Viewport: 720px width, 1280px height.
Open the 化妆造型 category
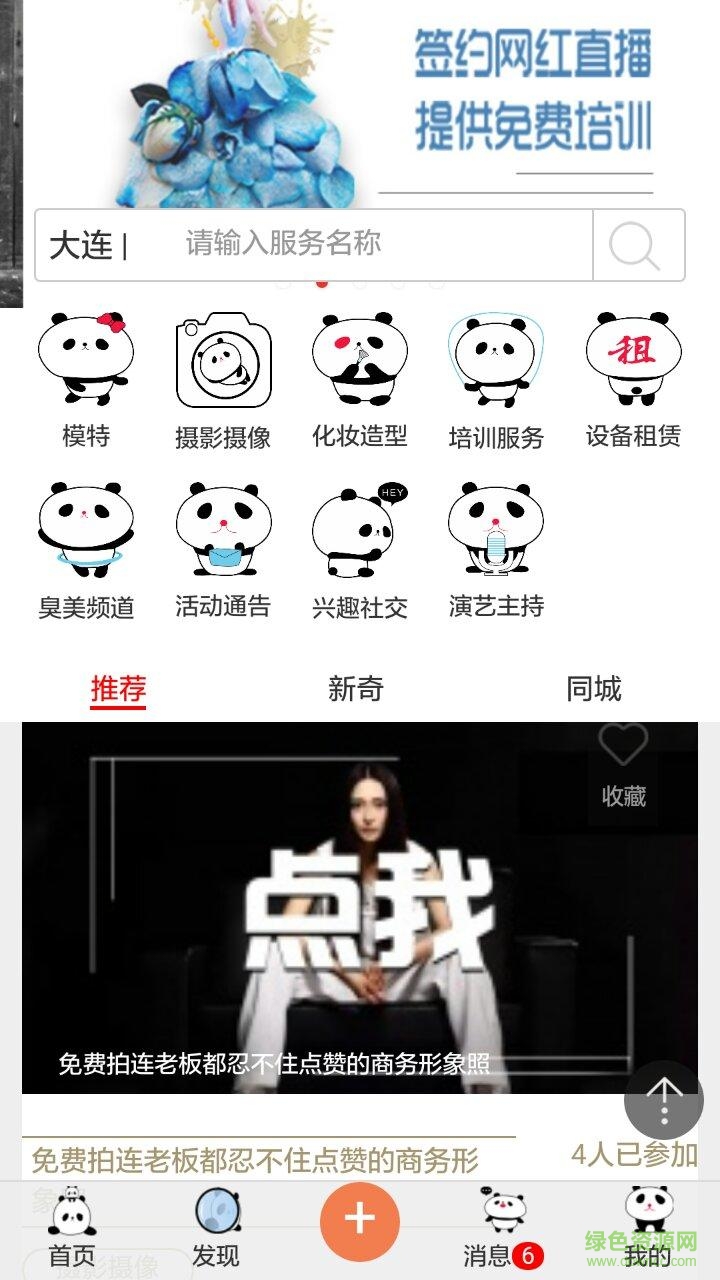point(360,379)
